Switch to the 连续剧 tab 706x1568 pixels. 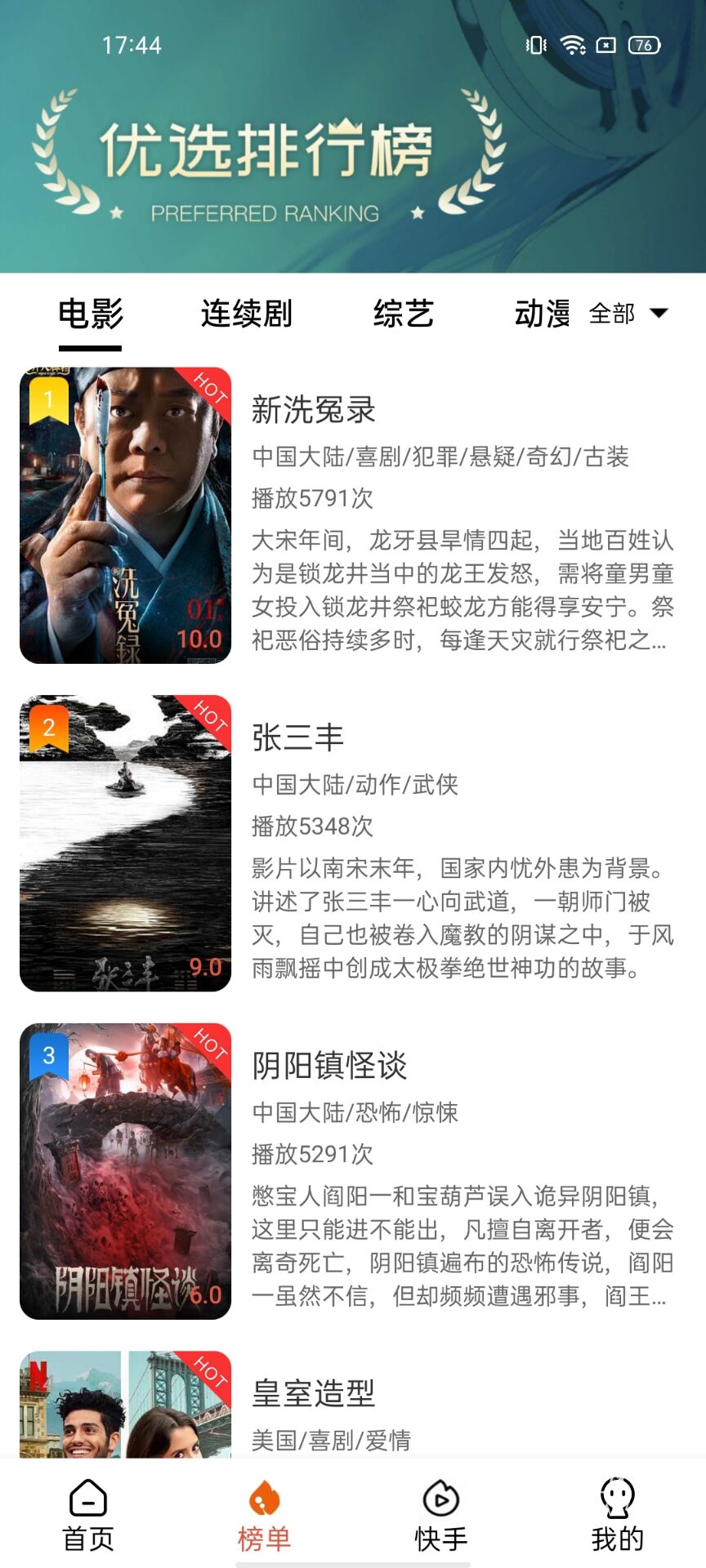tap(246, 314)
